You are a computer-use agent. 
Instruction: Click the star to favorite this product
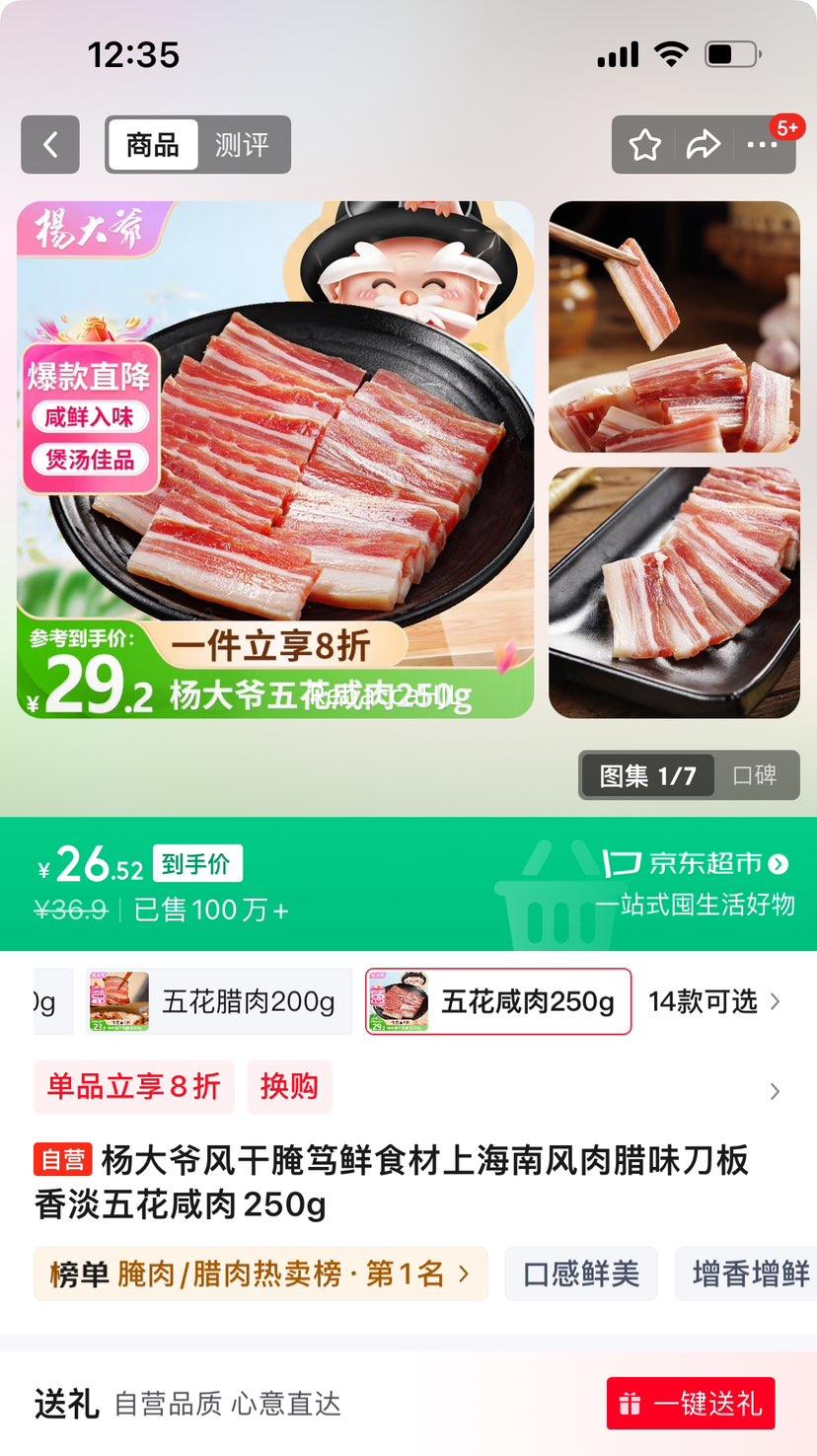coord(645,144)
